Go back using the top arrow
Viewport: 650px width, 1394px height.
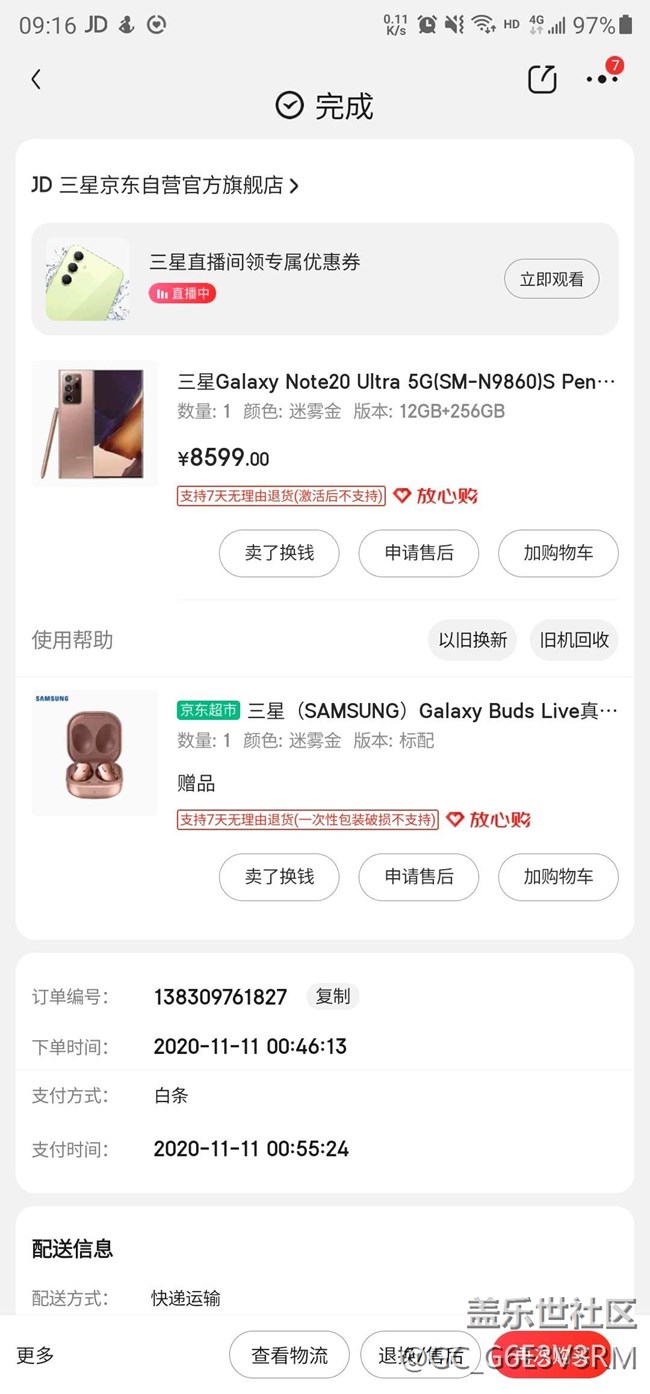tap(36, 80)
